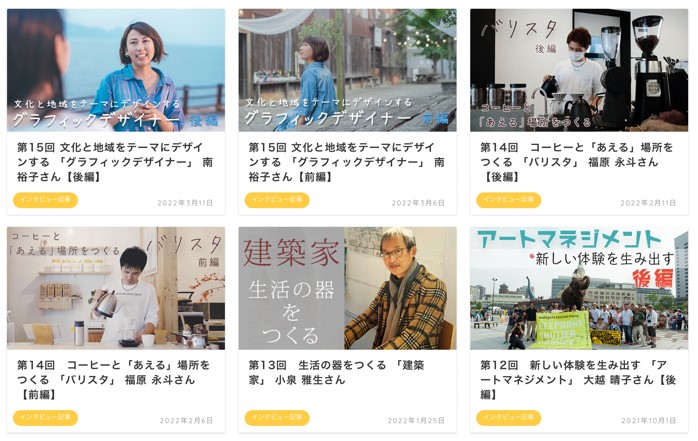
Task: Tap the インタビュー記事 tag on the 2022年3月11日 card
Action: [46, 200]
